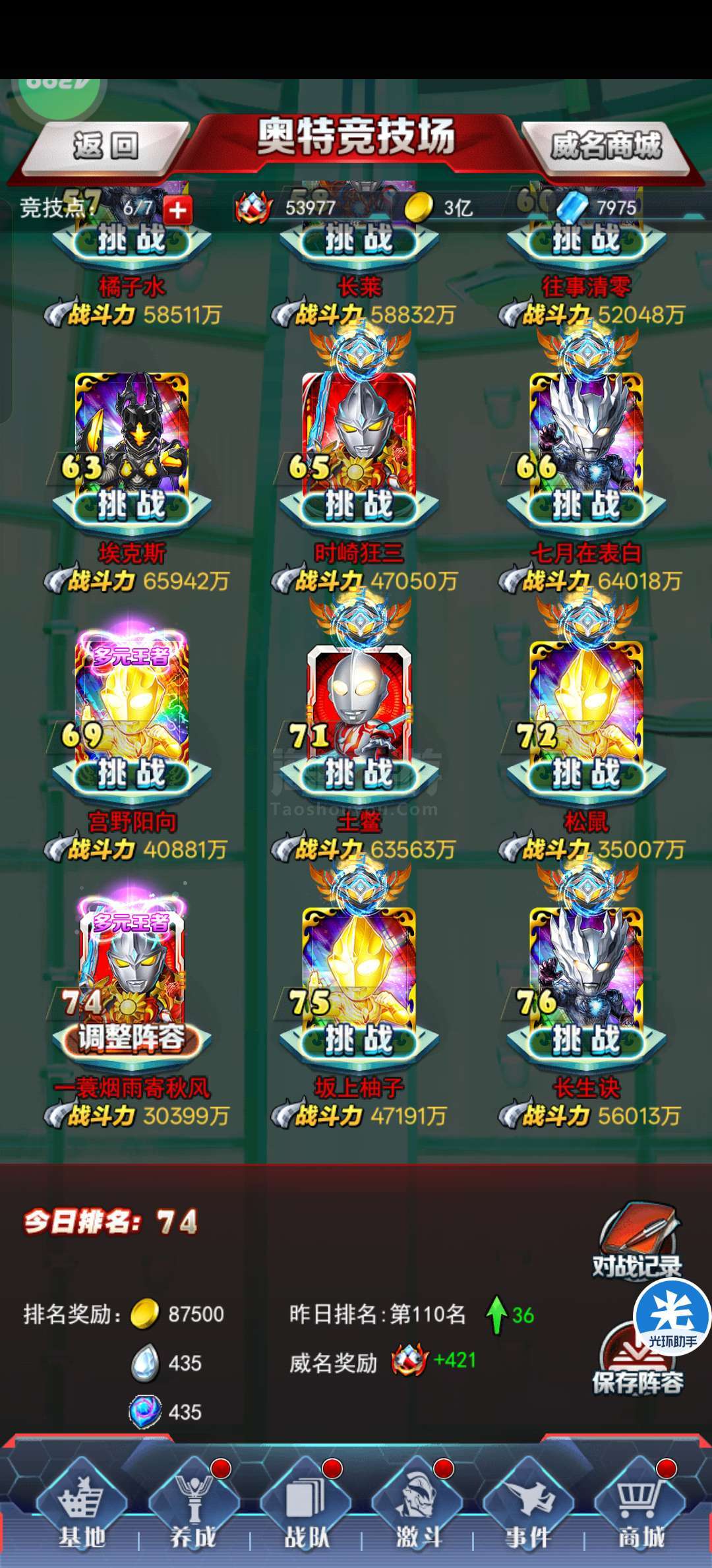Challenge rank 65 player 时崎狂三
Screen dimensions: 712x1568
pos(359,506)
